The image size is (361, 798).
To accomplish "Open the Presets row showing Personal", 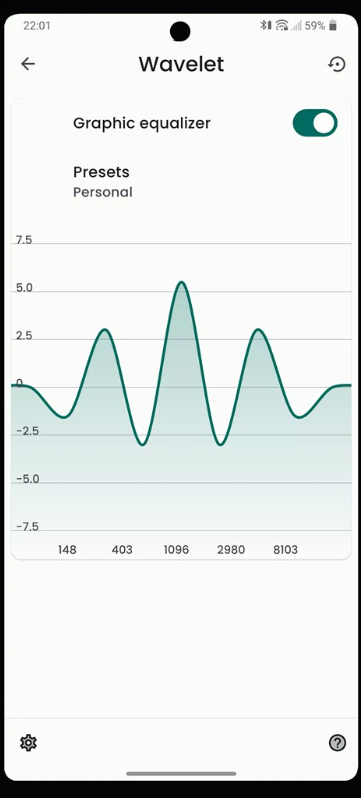I will (181, 182).
